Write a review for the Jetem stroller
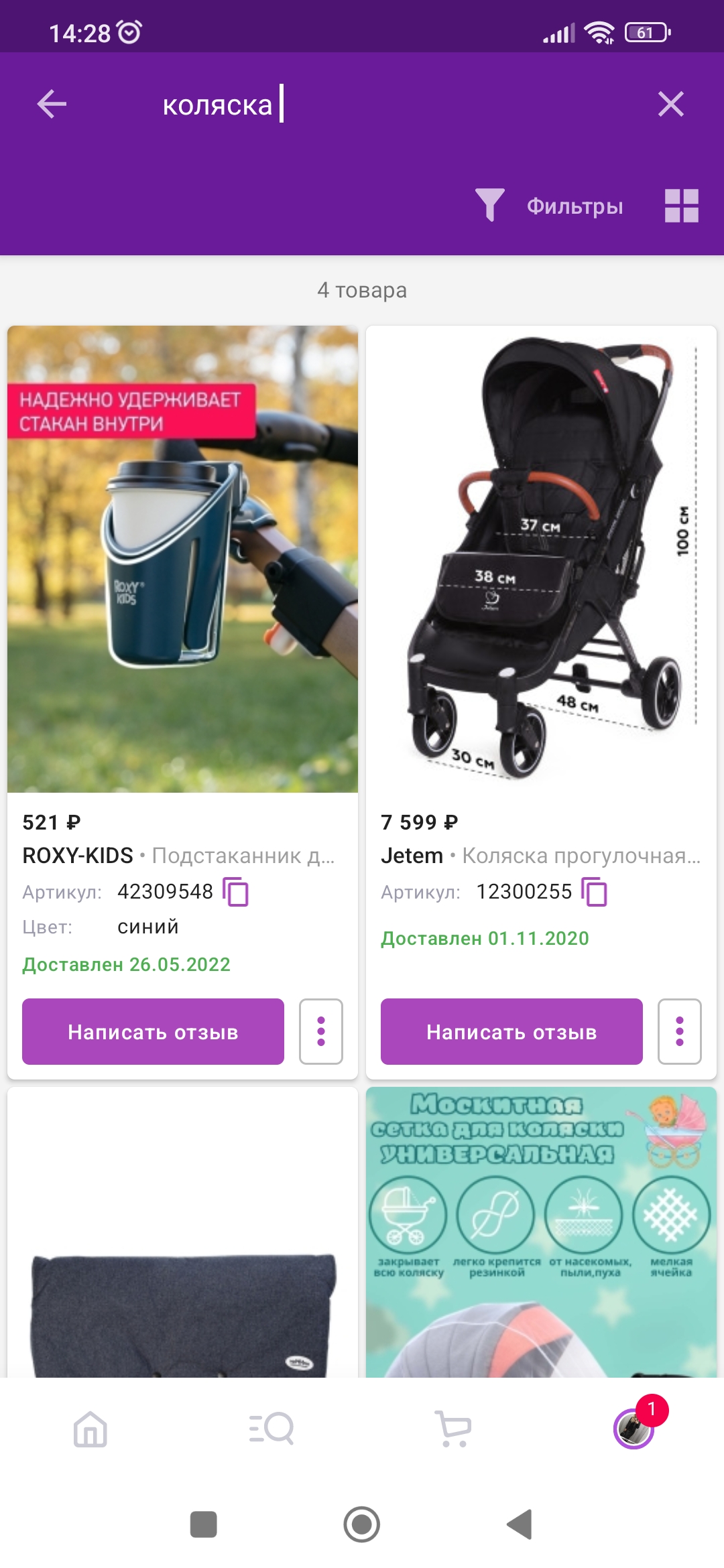Image resolution: width=724 pixels, height=1568 pixels. [x=511, y=1032]
